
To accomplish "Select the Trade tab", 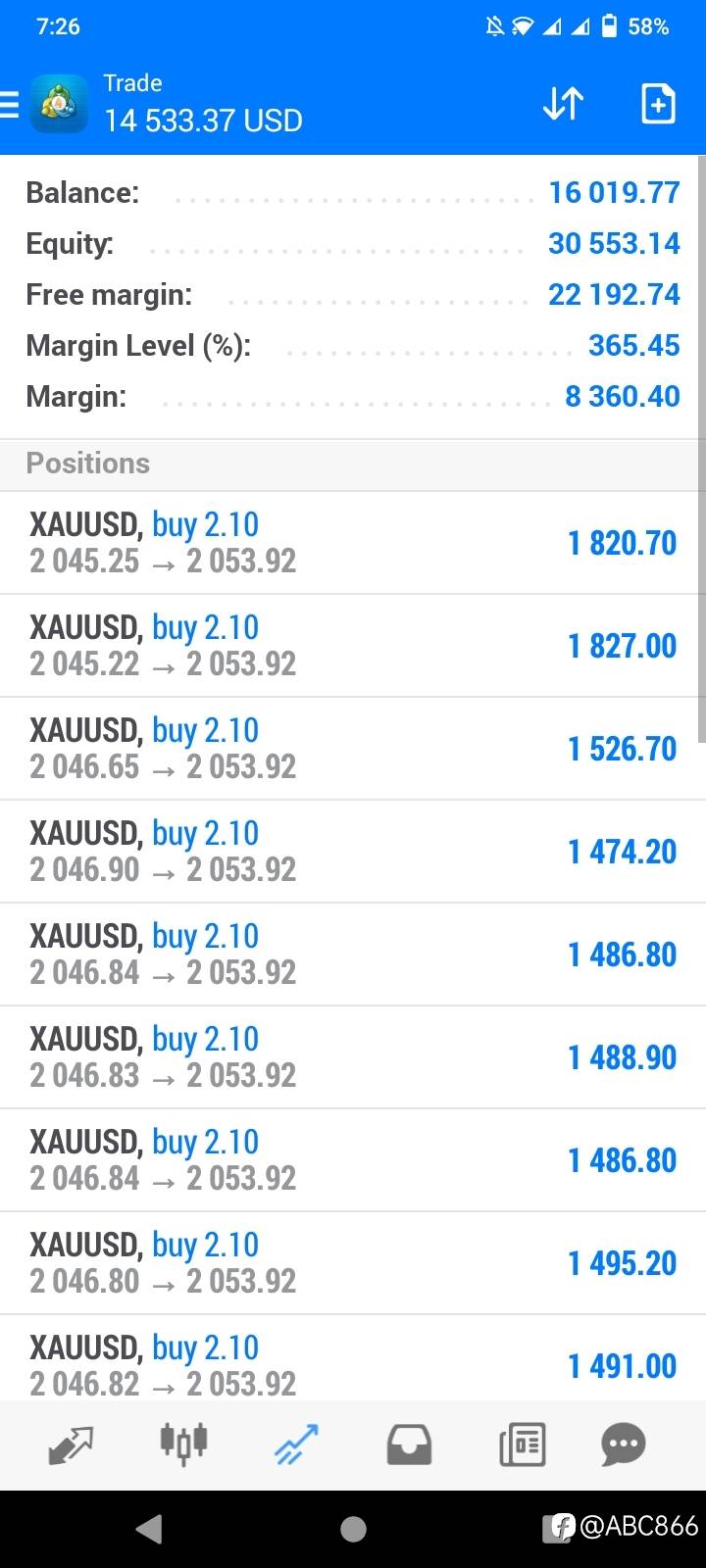I will tap(296, 1445).
